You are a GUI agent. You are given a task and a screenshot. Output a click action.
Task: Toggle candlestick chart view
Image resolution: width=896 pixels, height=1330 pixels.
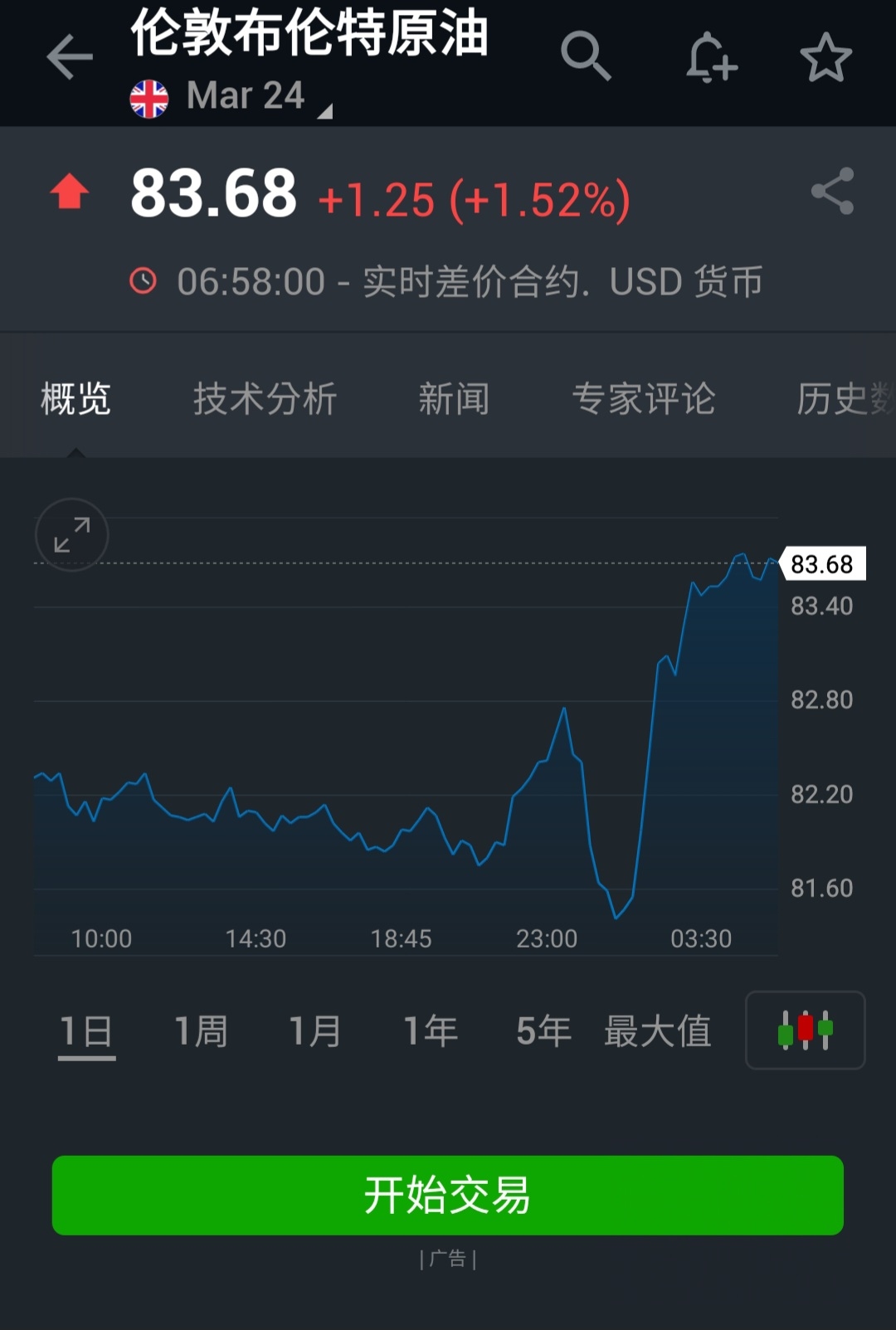pos(805,1030)
